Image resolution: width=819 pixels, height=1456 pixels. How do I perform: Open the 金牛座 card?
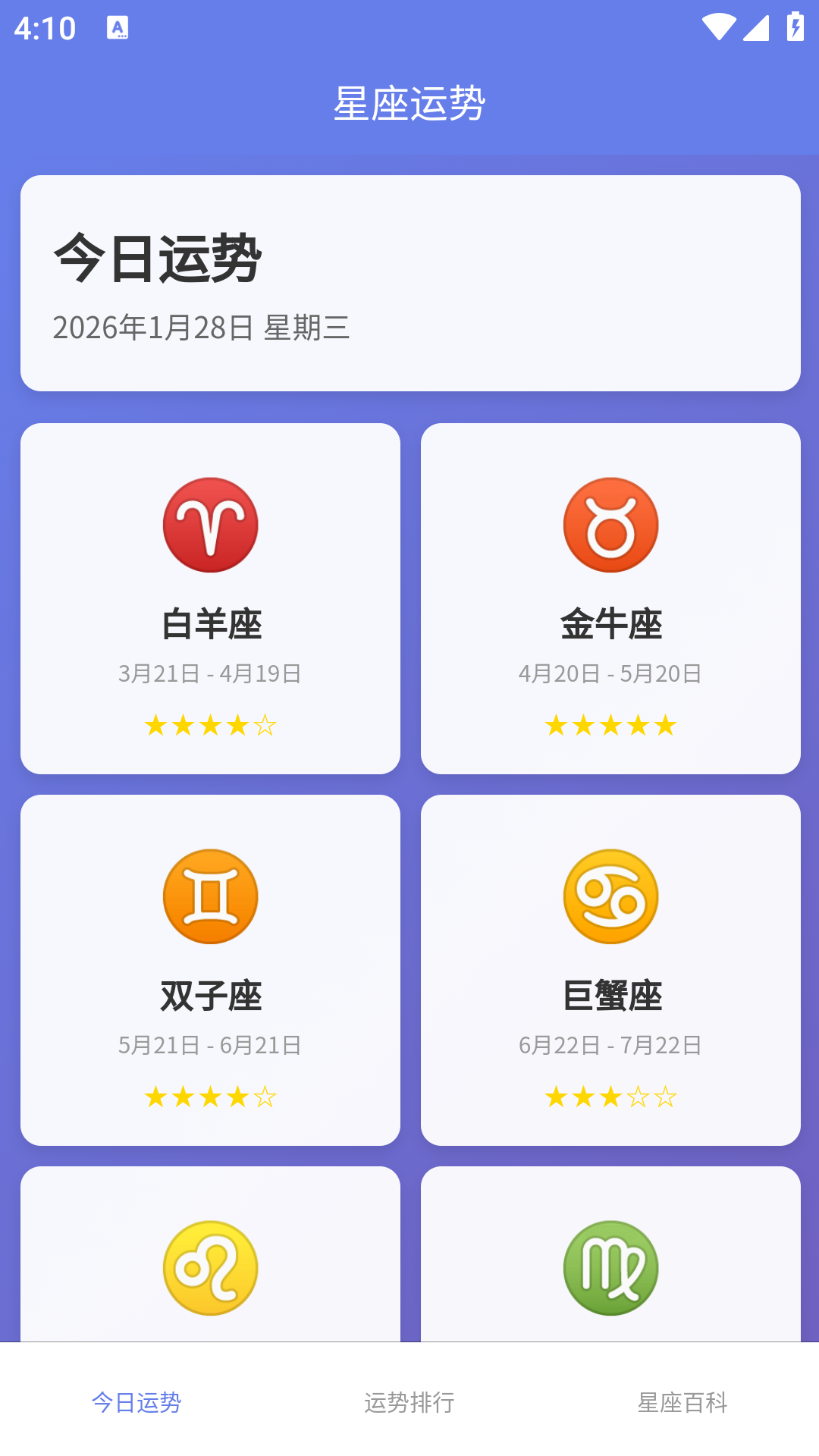(x=610, y=598)
